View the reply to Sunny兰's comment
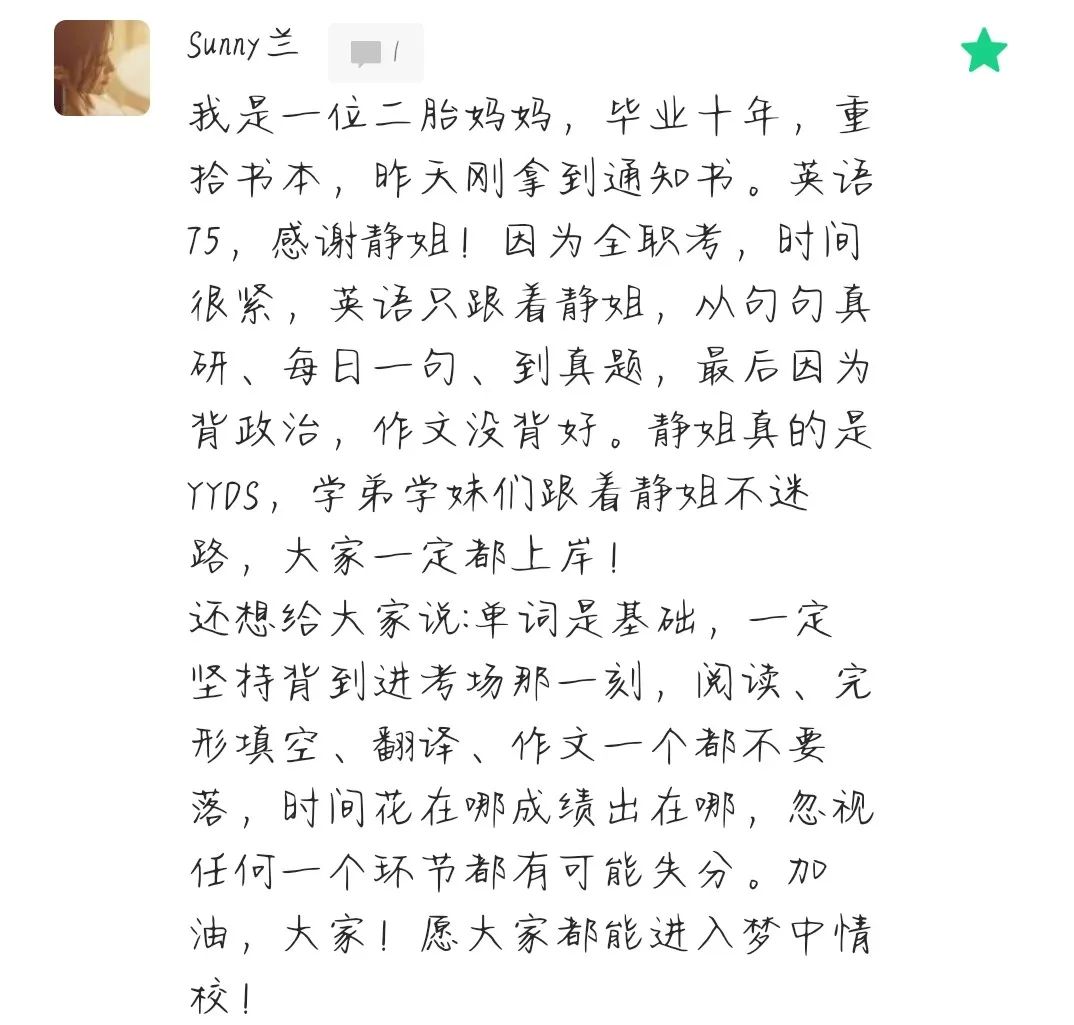 375,53
